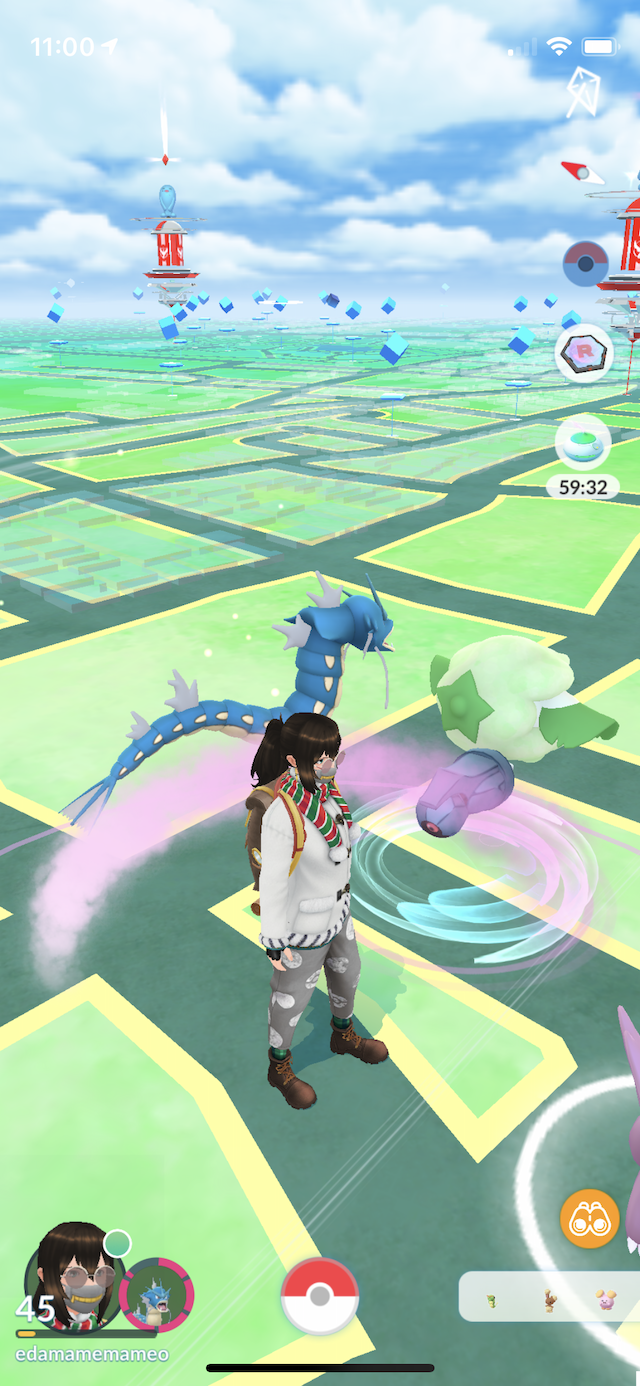Open the orange binoculars research button
The width and height of the screenshot is (640, 1386).
tap(589, 1218)
